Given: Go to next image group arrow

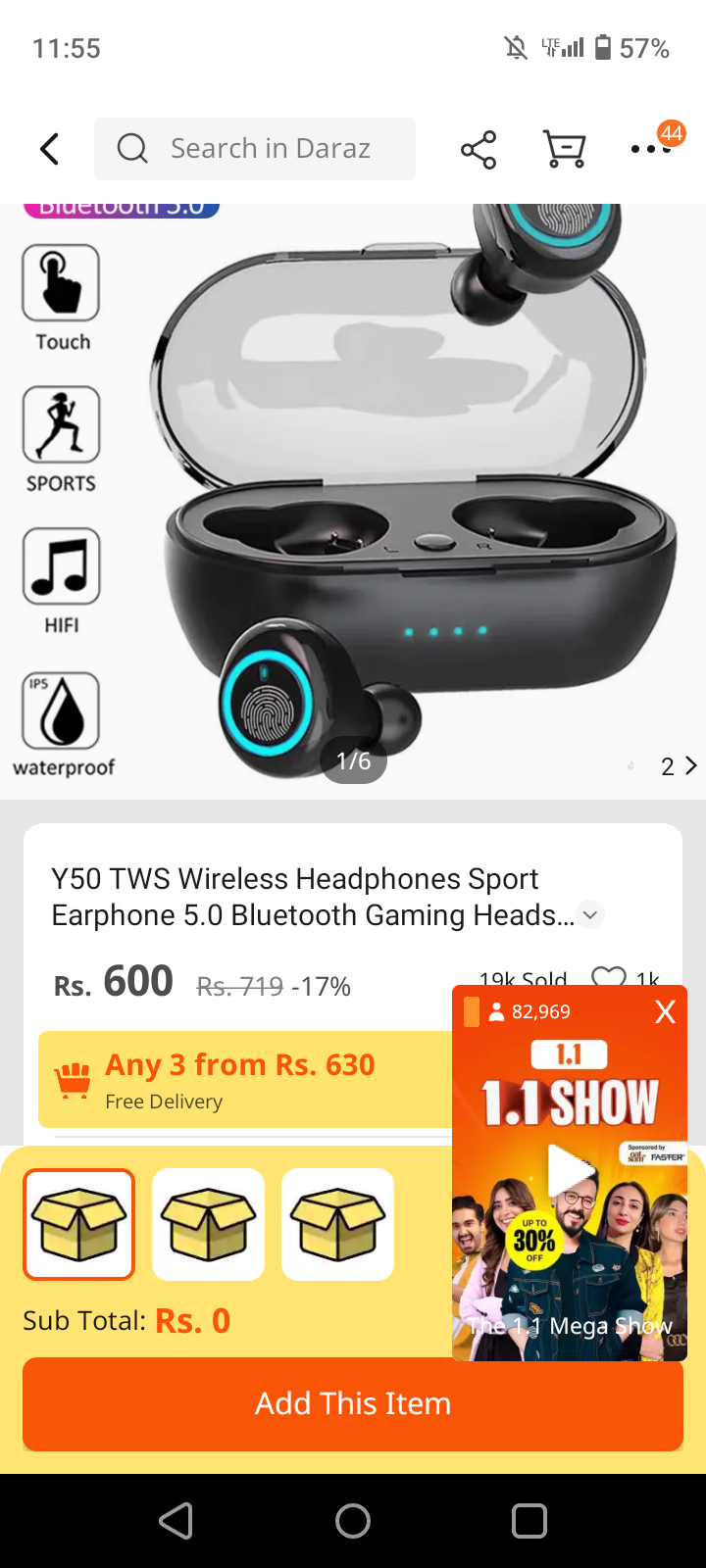Looking at the screenshot, I should click(690, 765).
